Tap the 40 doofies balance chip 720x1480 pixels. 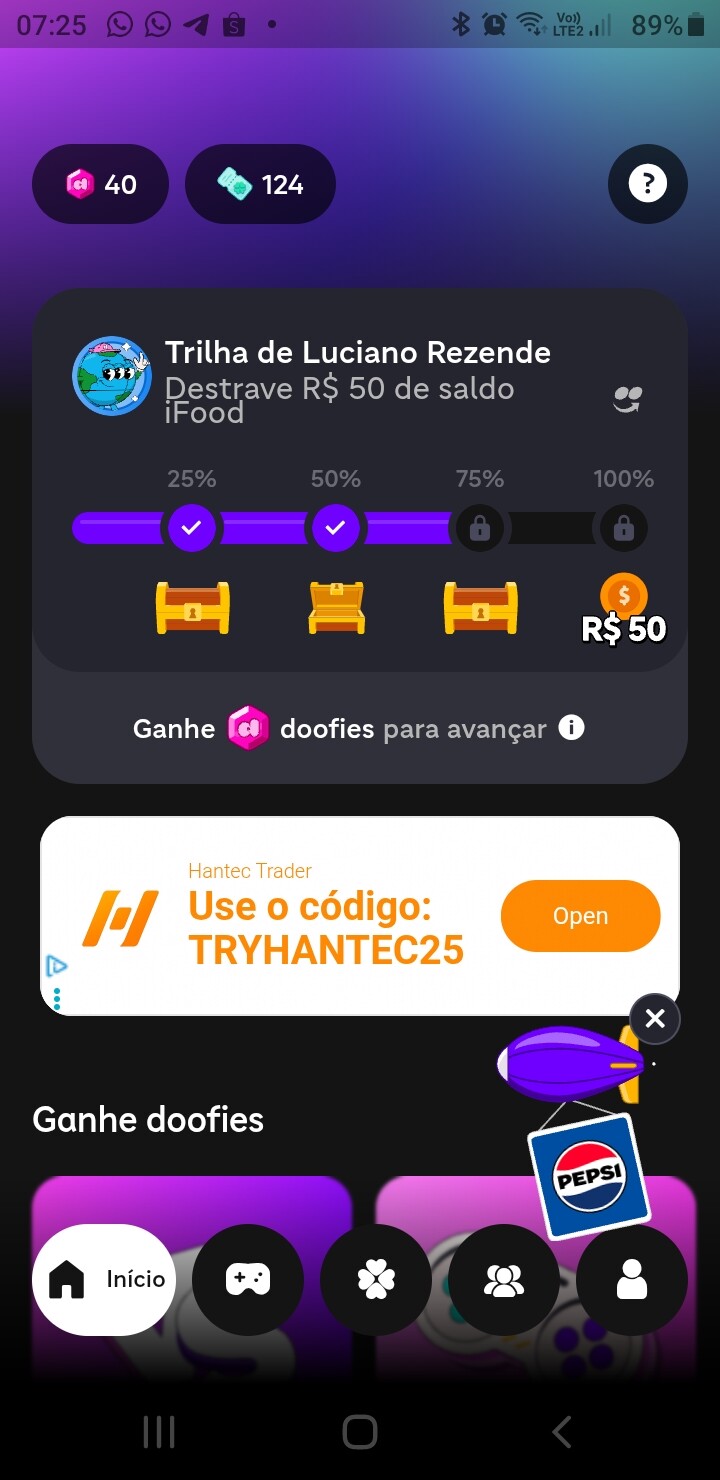pos(100,184)
